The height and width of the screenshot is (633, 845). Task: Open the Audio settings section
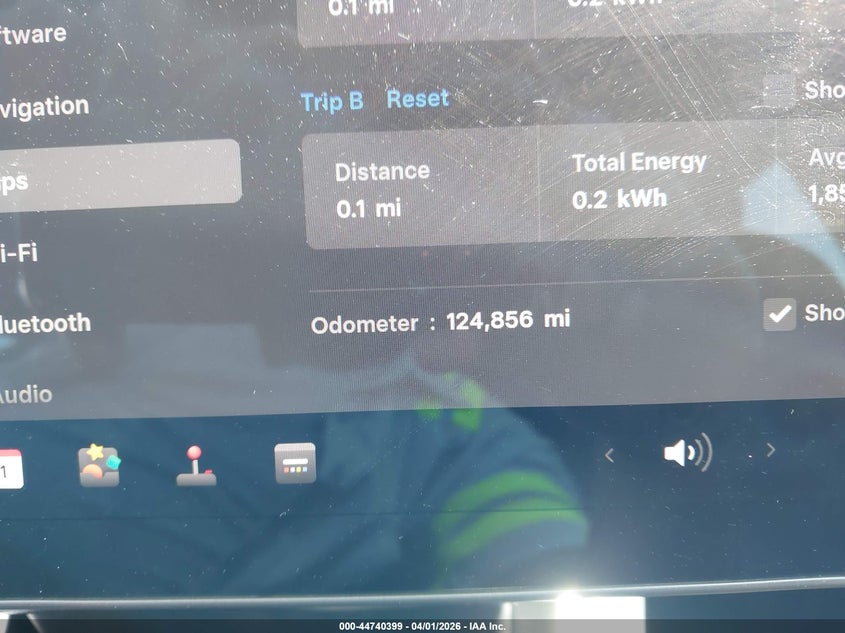click(x=26, y=394)
